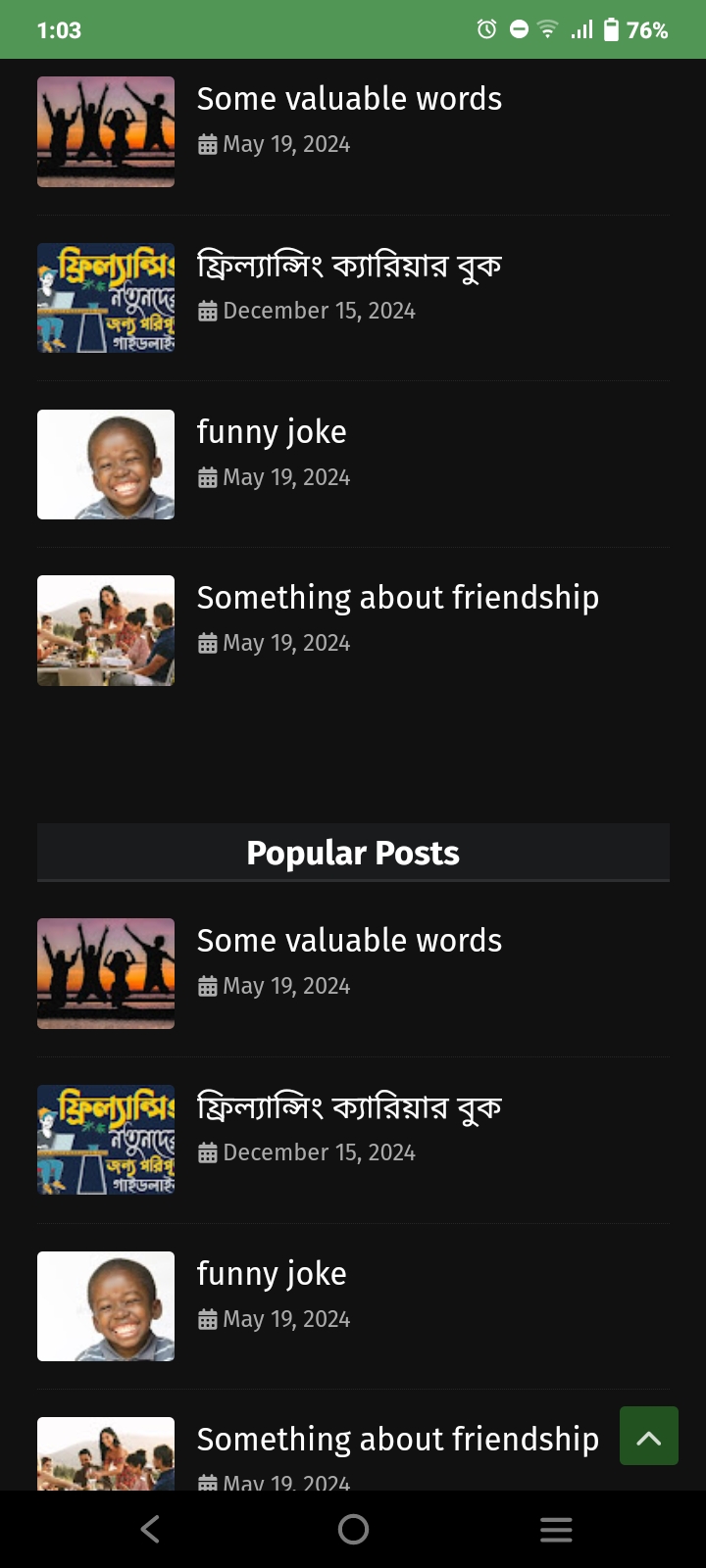Image resolution: width=706 pixels, height=1568 pixels.
Task: Tap the sunset silhouette thumbnail under Popular Posts
Action: pyautogui.click(x=106, y=973)
